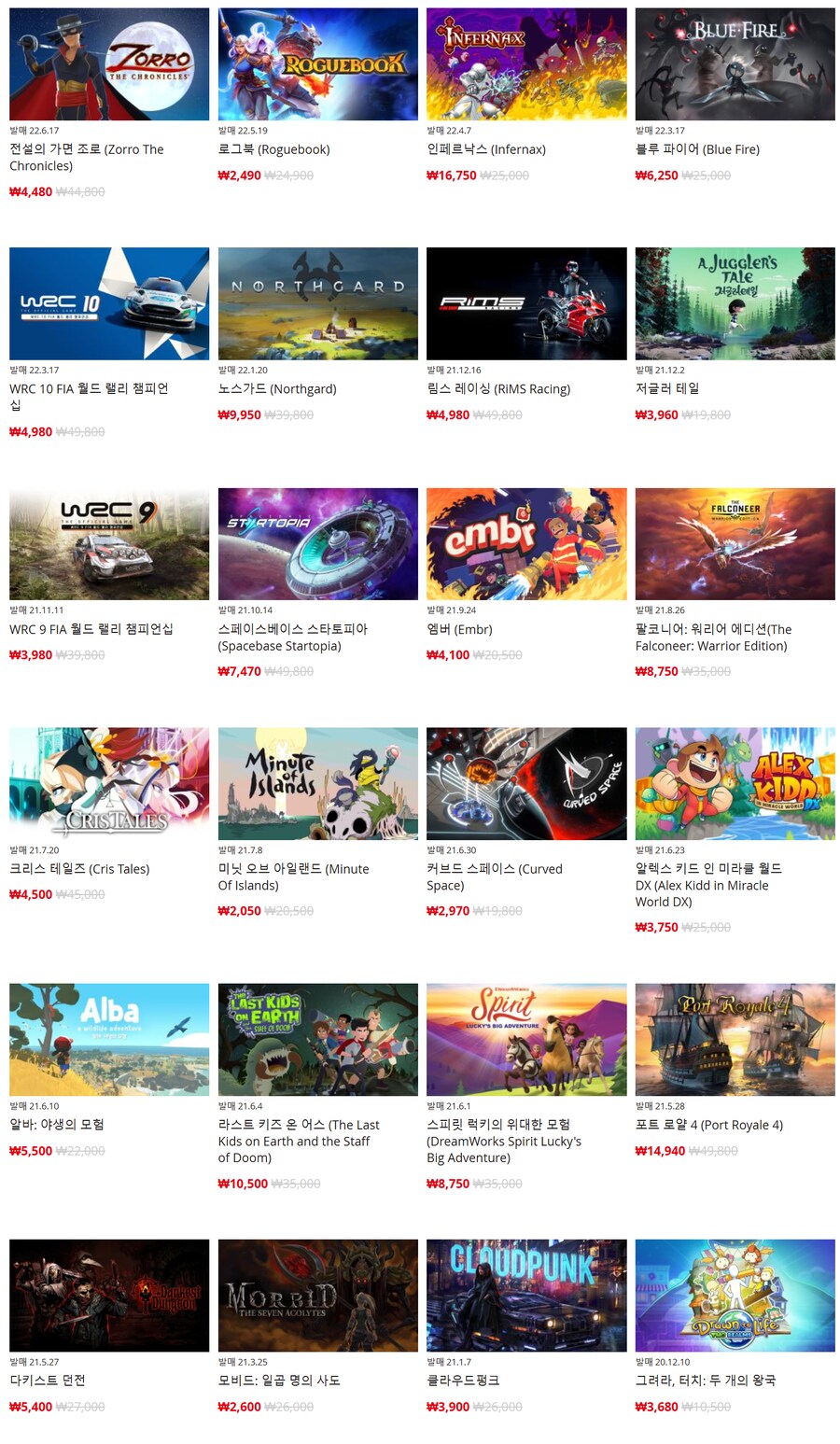This screenshot has height=1444, width=840.
Task: View RiMS Racing product details
Action: coord(526,303)
